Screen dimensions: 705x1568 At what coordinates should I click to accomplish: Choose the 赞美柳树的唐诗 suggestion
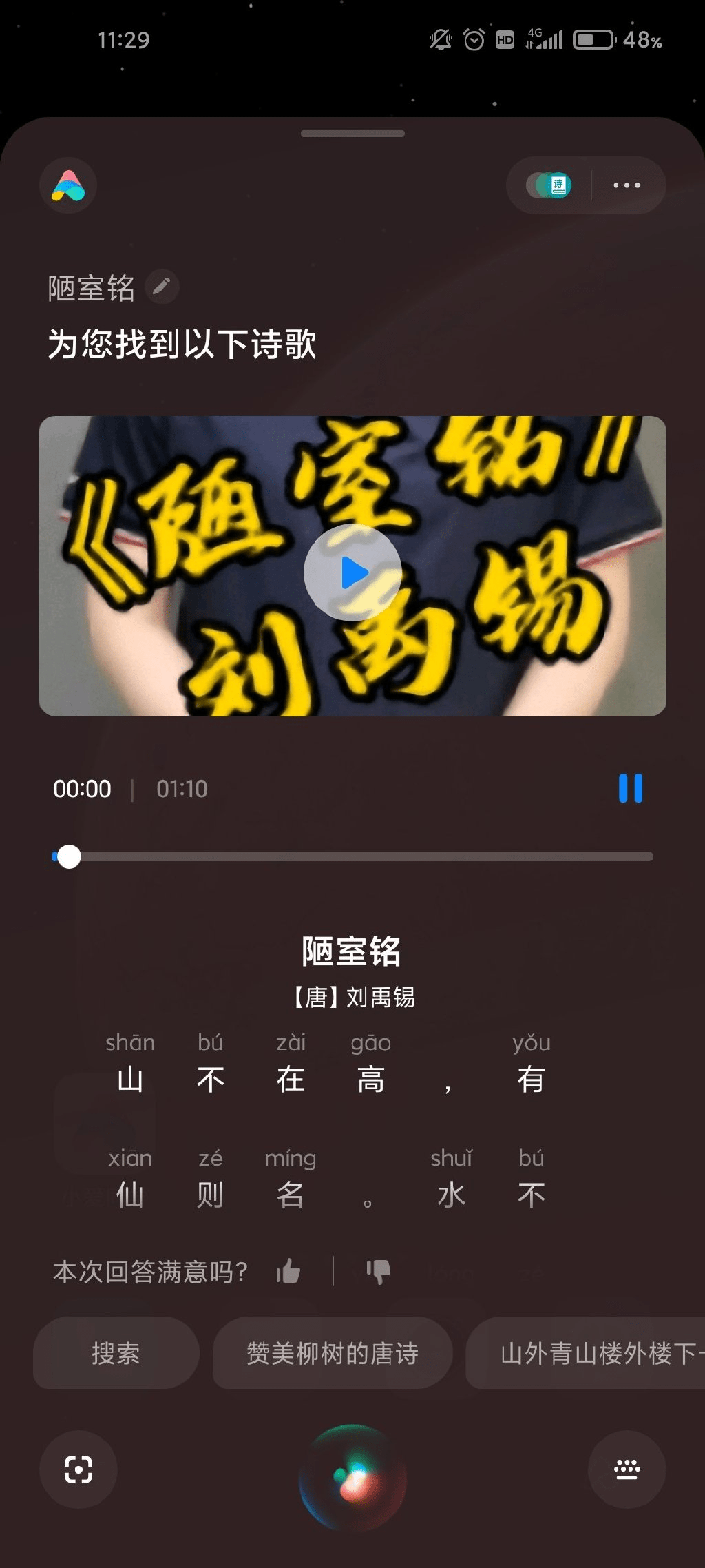tap(333, 1353)
